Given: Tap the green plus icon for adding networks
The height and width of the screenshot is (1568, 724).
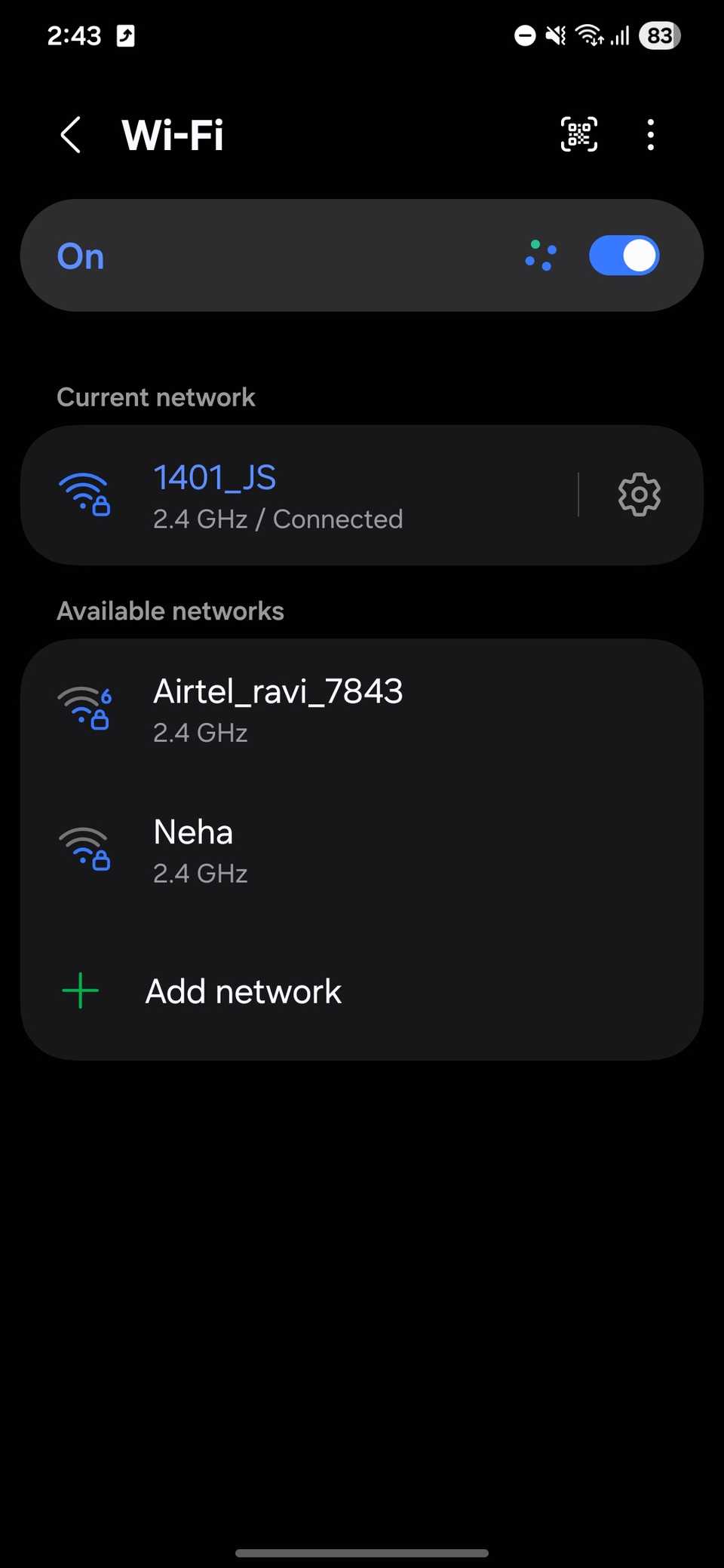Looking at the screenshot, I should pyautogui.click(x=79, y=990).
